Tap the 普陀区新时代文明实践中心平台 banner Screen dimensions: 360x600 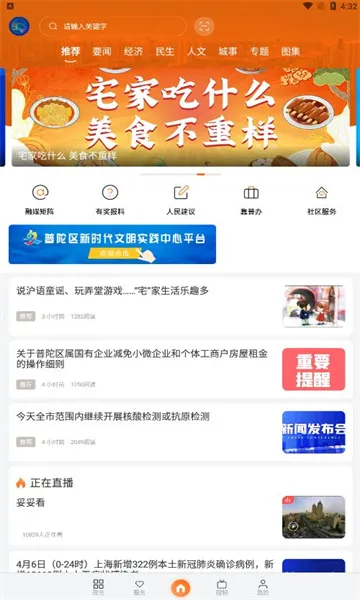pos(112,244)
